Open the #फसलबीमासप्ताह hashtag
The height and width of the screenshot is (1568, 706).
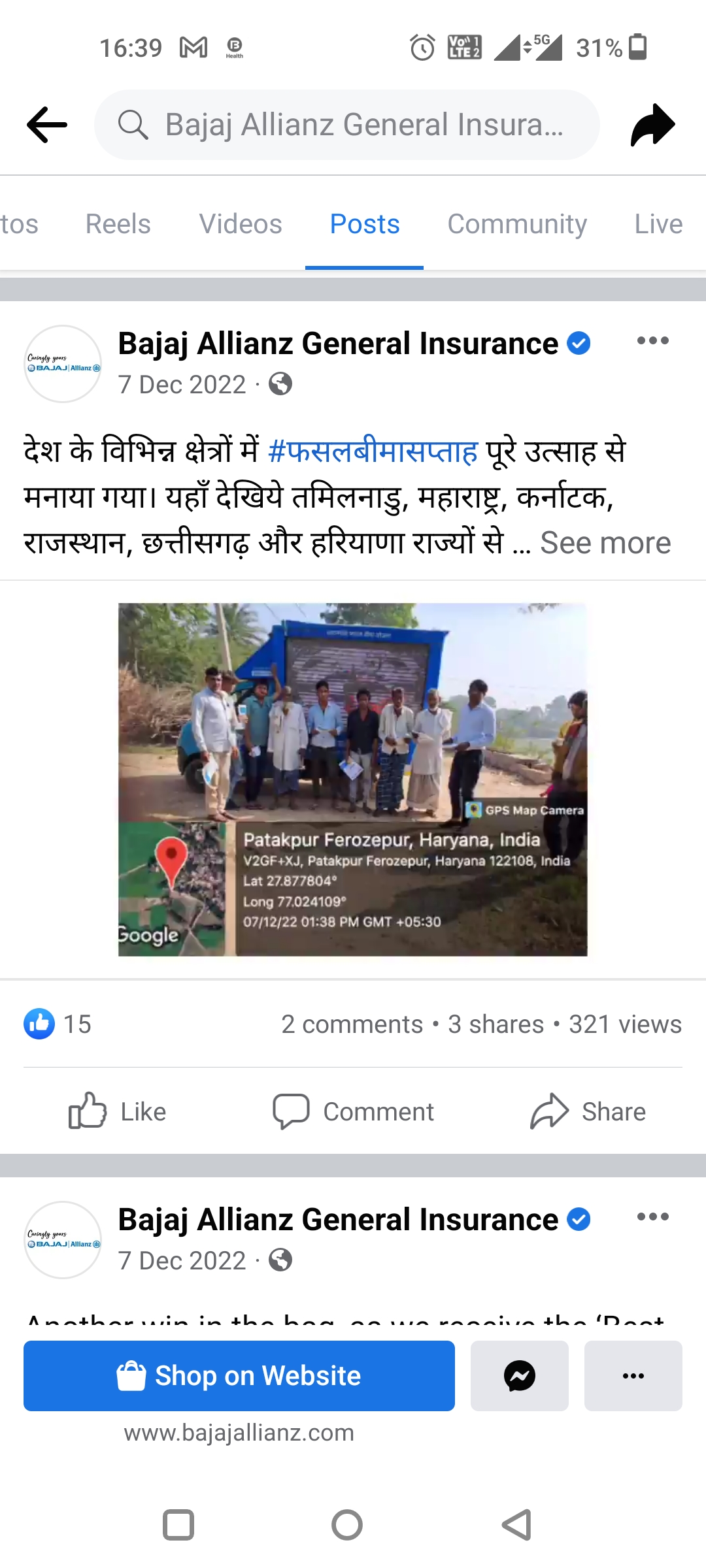373,451
